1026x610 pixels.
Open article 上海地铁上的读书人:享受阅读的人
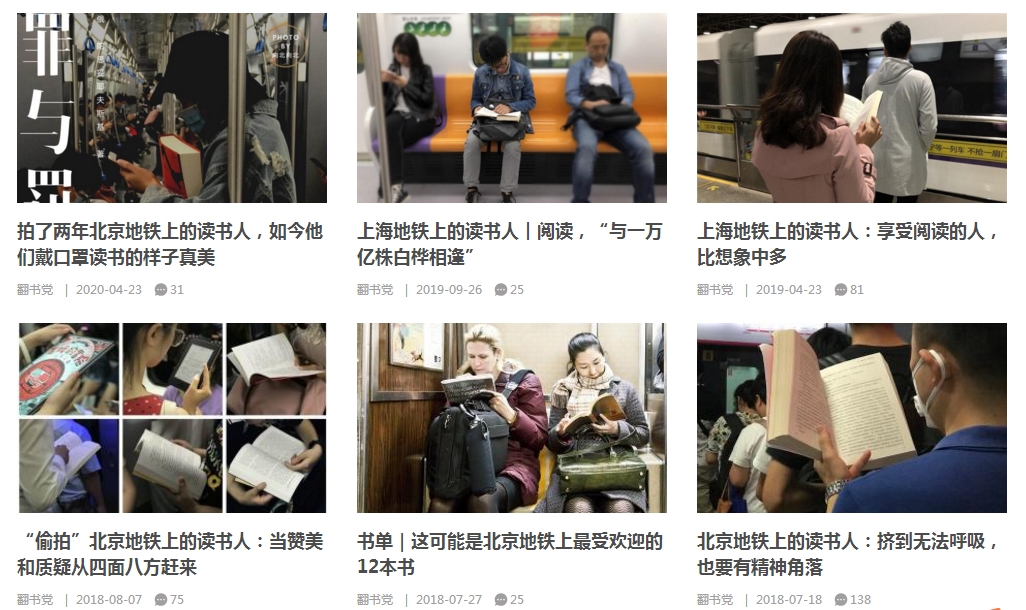click(x=848, y=244)
